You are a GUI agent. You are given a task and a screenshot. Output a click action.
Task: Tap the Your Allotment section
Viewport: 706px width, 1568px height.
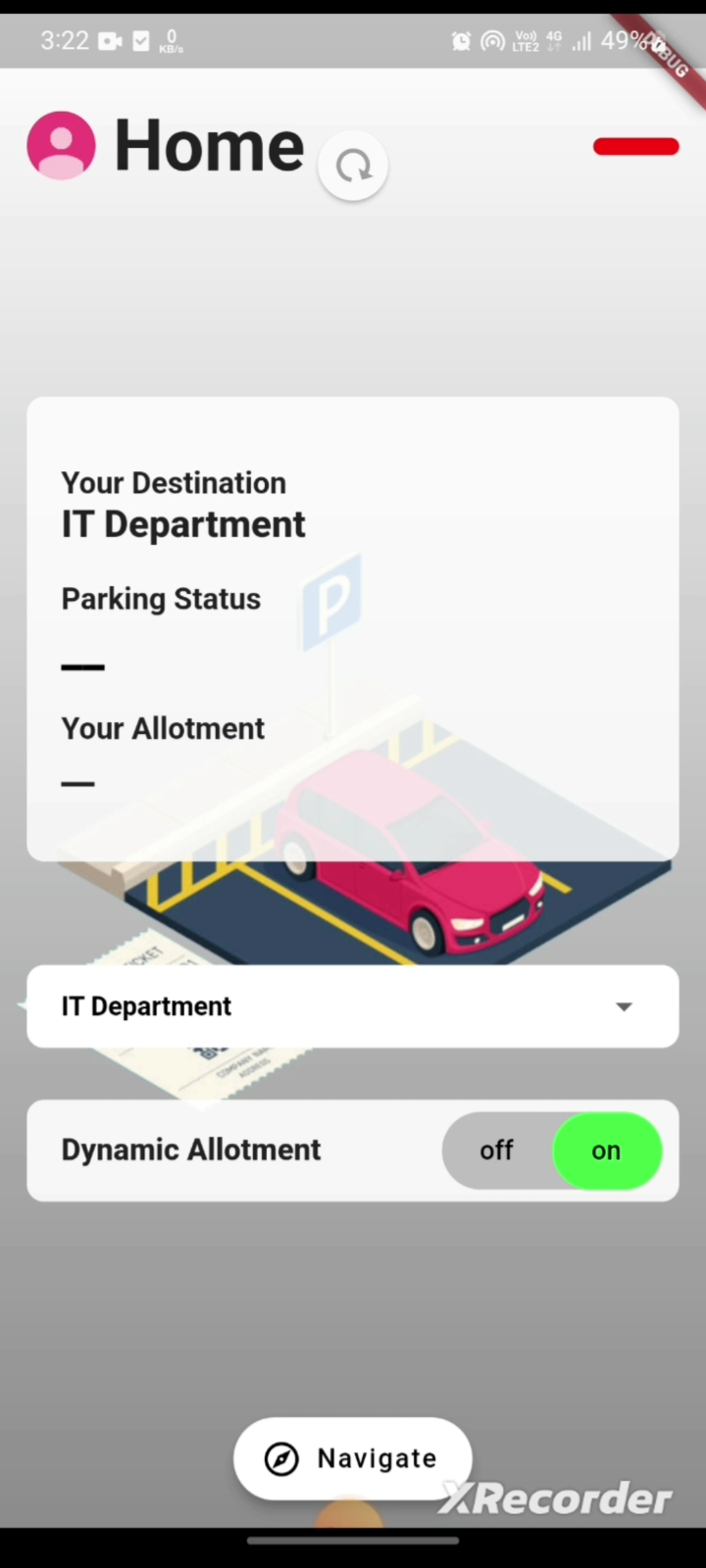click(x=162, y=728)
